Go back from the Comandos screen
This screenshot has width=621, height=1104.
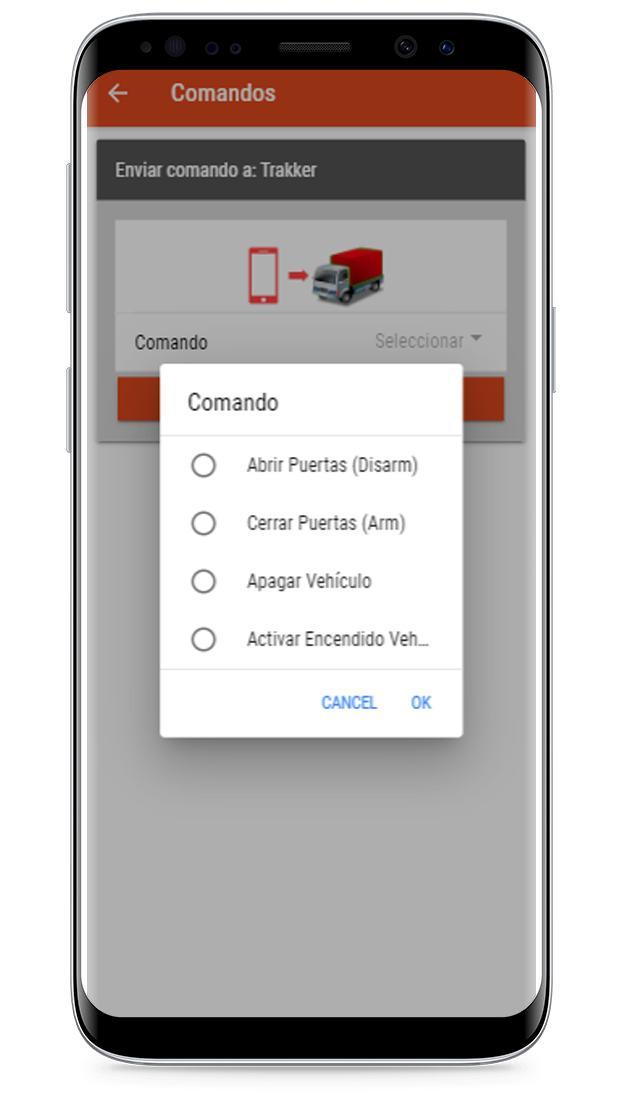(118, 93)
